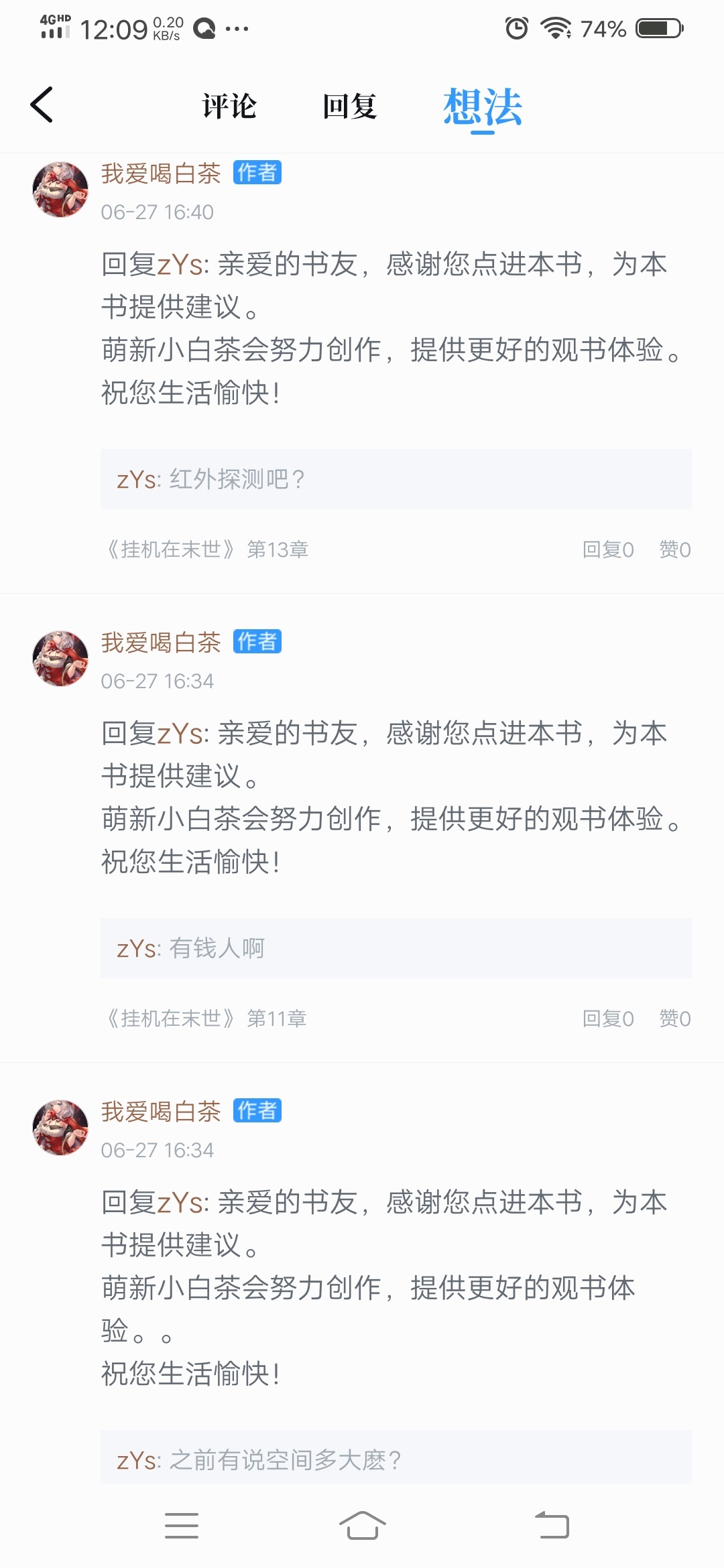
Task: Open quoted thought "有钱人啊"
Action: pyautogui.click(x=396, y=948)
